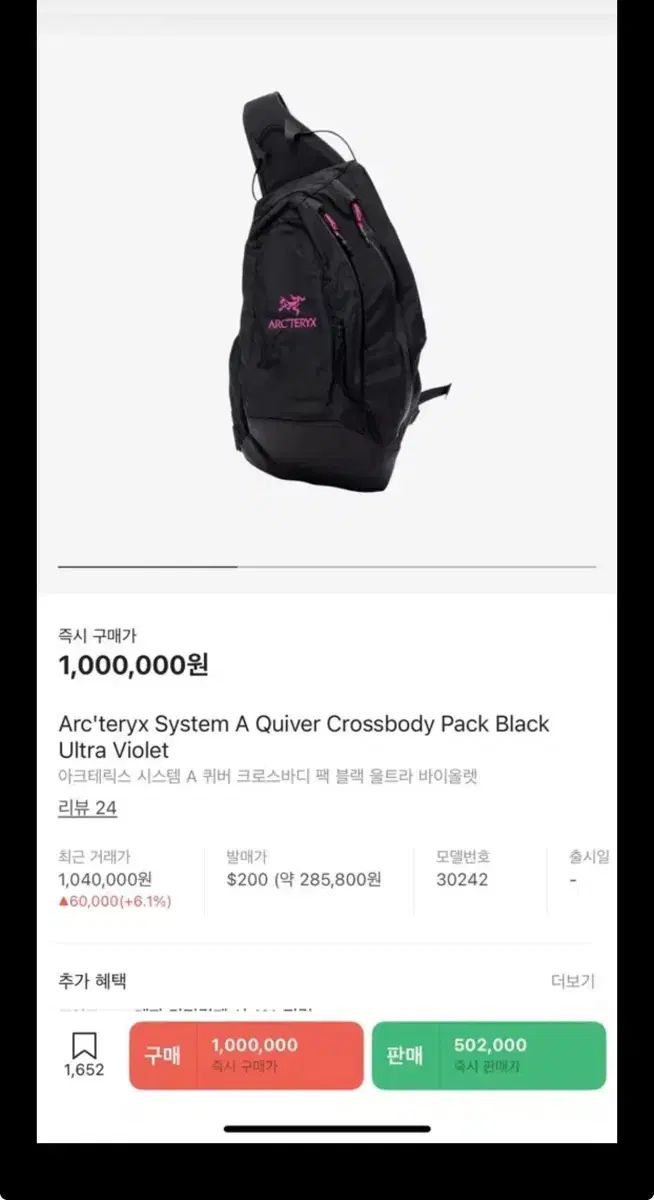
Task: Tap the green 판매 sell button
Action: (488, 1055)
